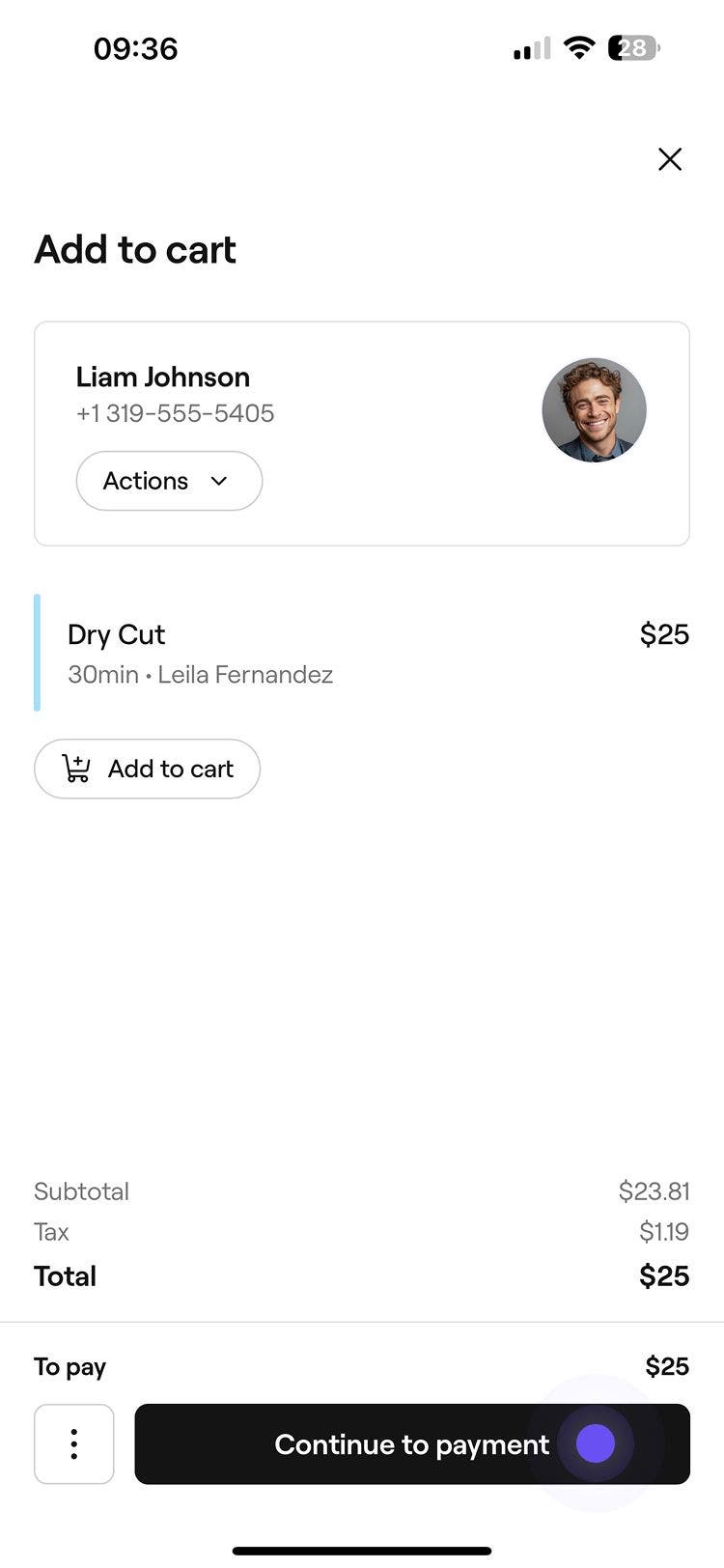This screenshot has height=1568, width=724.
Task: Click the Add to cart button
Action: (147, 769)
